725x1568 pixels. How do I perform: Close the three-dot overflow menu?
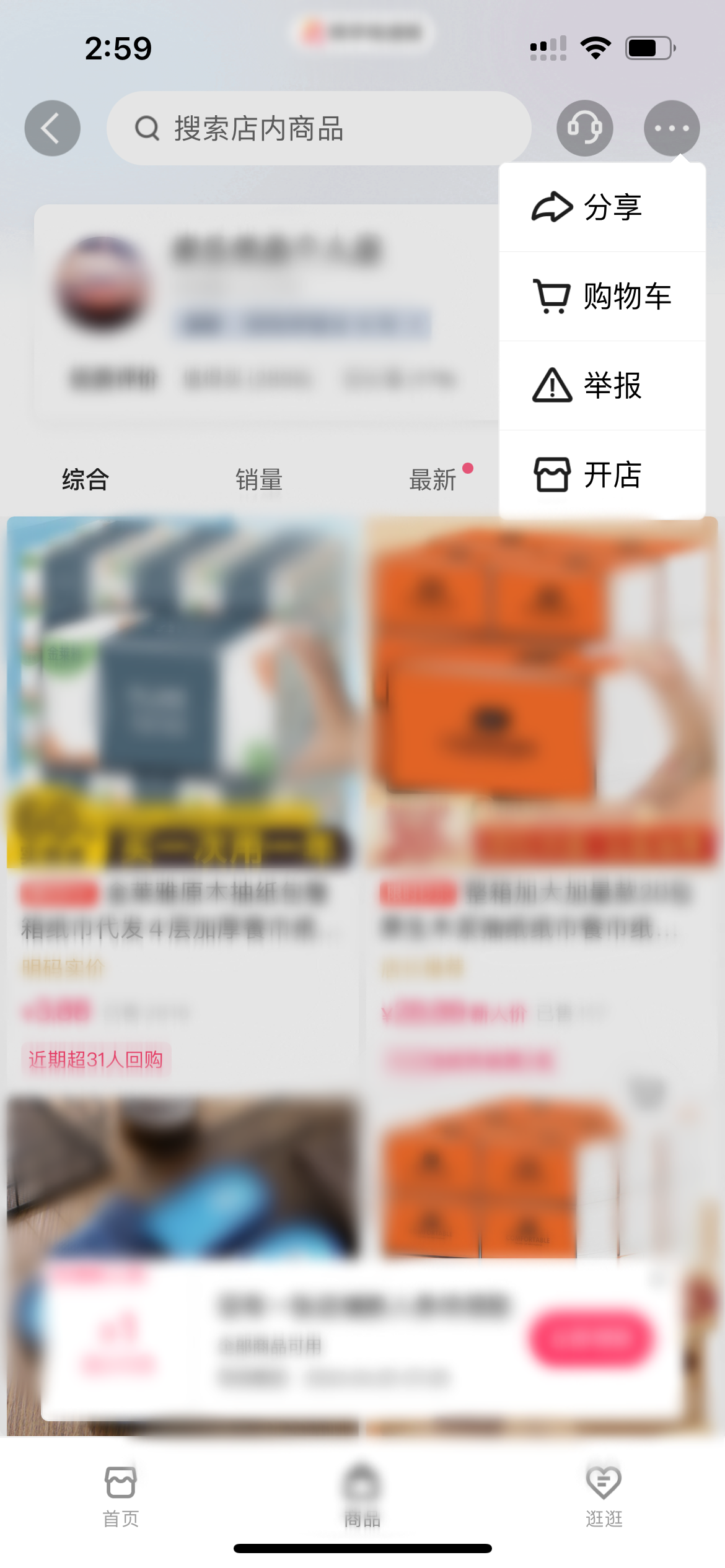click(x=672, y=128)
